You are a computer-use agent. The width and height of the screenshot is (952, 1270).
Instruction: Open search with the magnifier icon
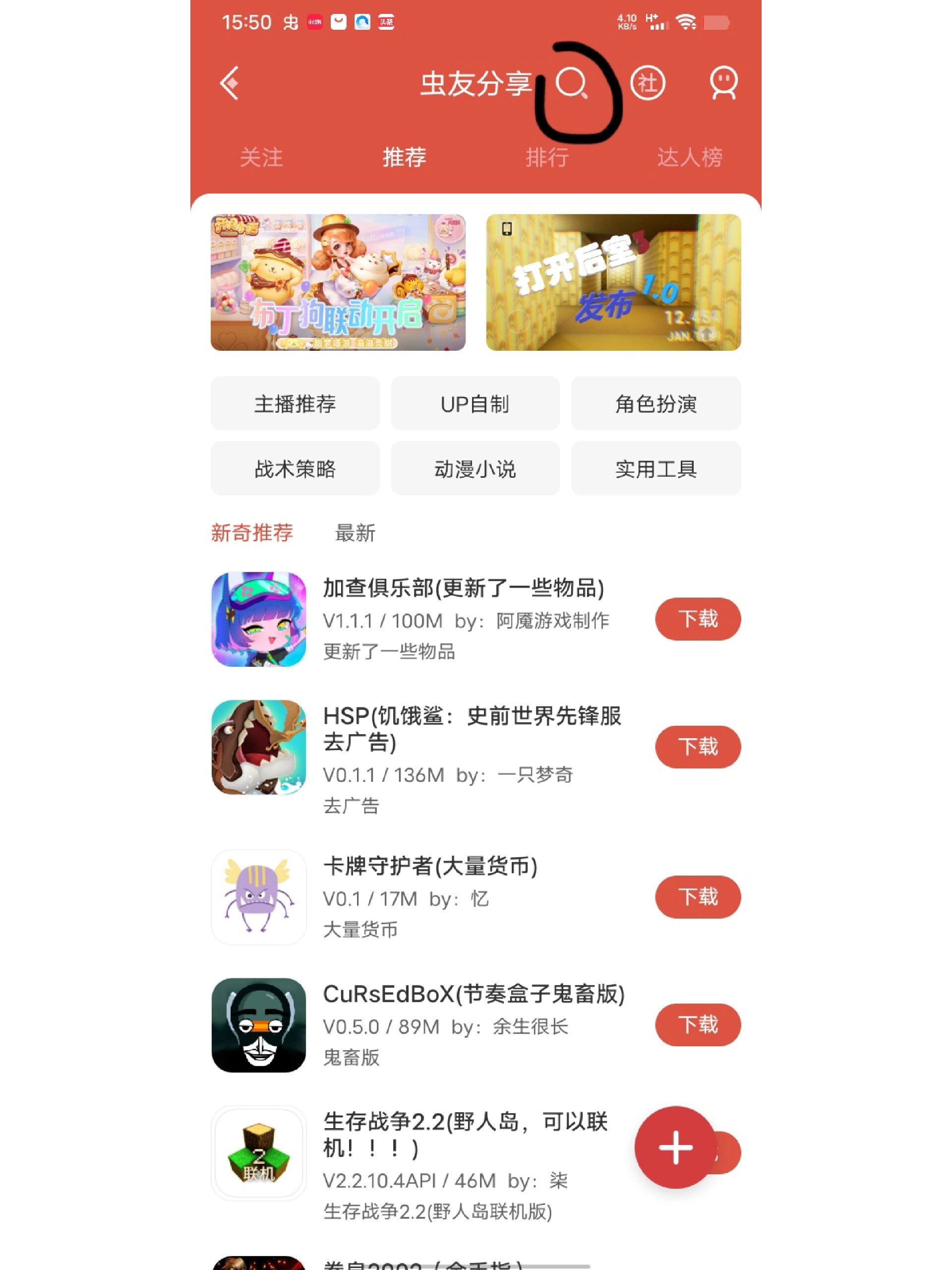[571, 83]
